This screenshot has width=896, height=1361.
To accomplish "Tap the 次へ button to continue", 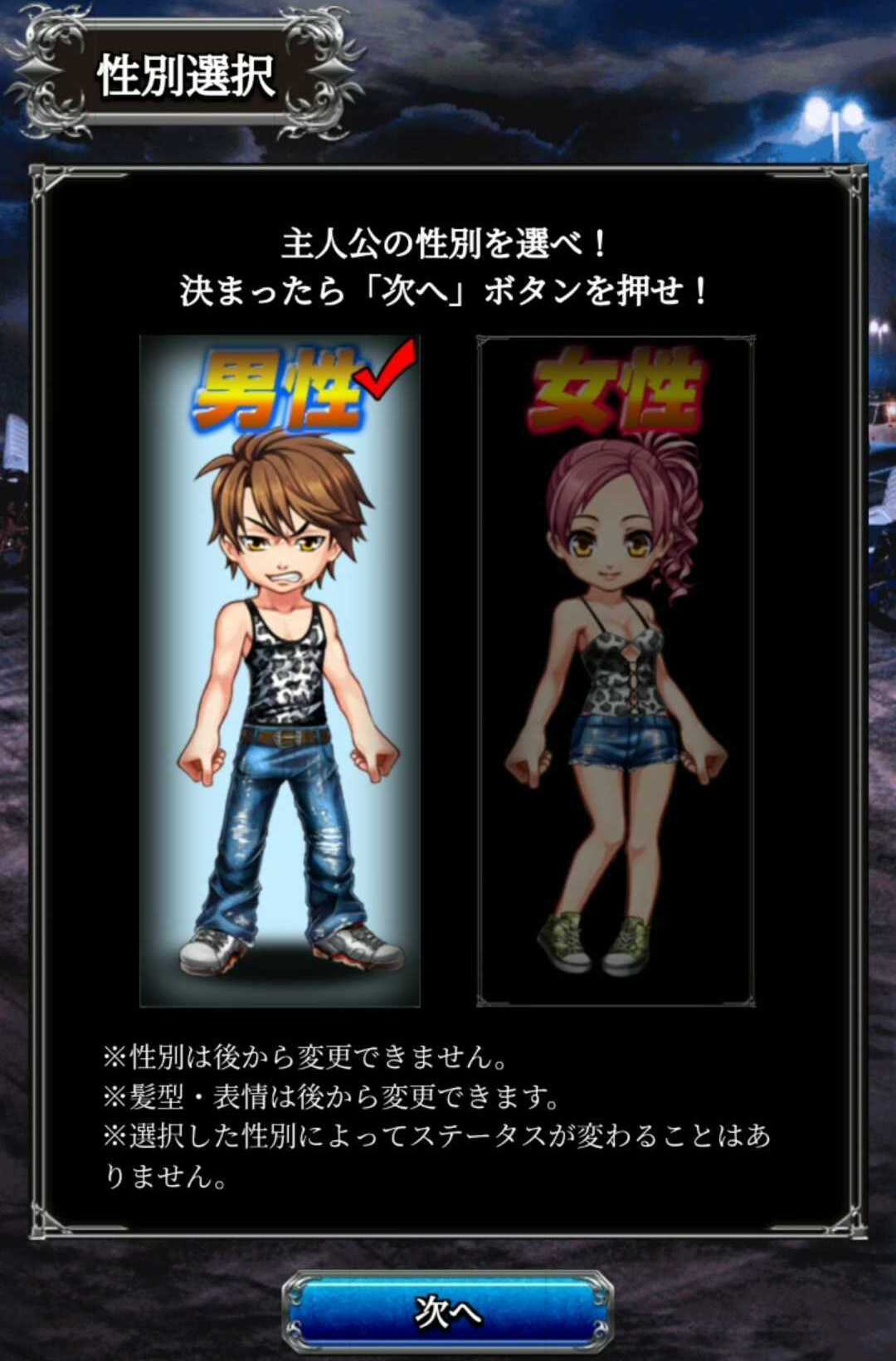I will 448,1312.
